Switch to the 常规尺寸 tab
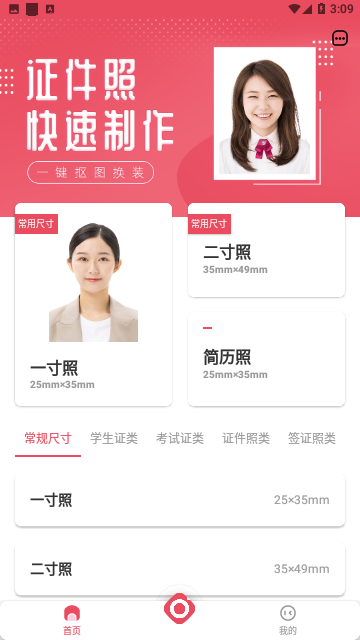Image resolution: width=360 pixels, height=640 pixels. [48, 439]
